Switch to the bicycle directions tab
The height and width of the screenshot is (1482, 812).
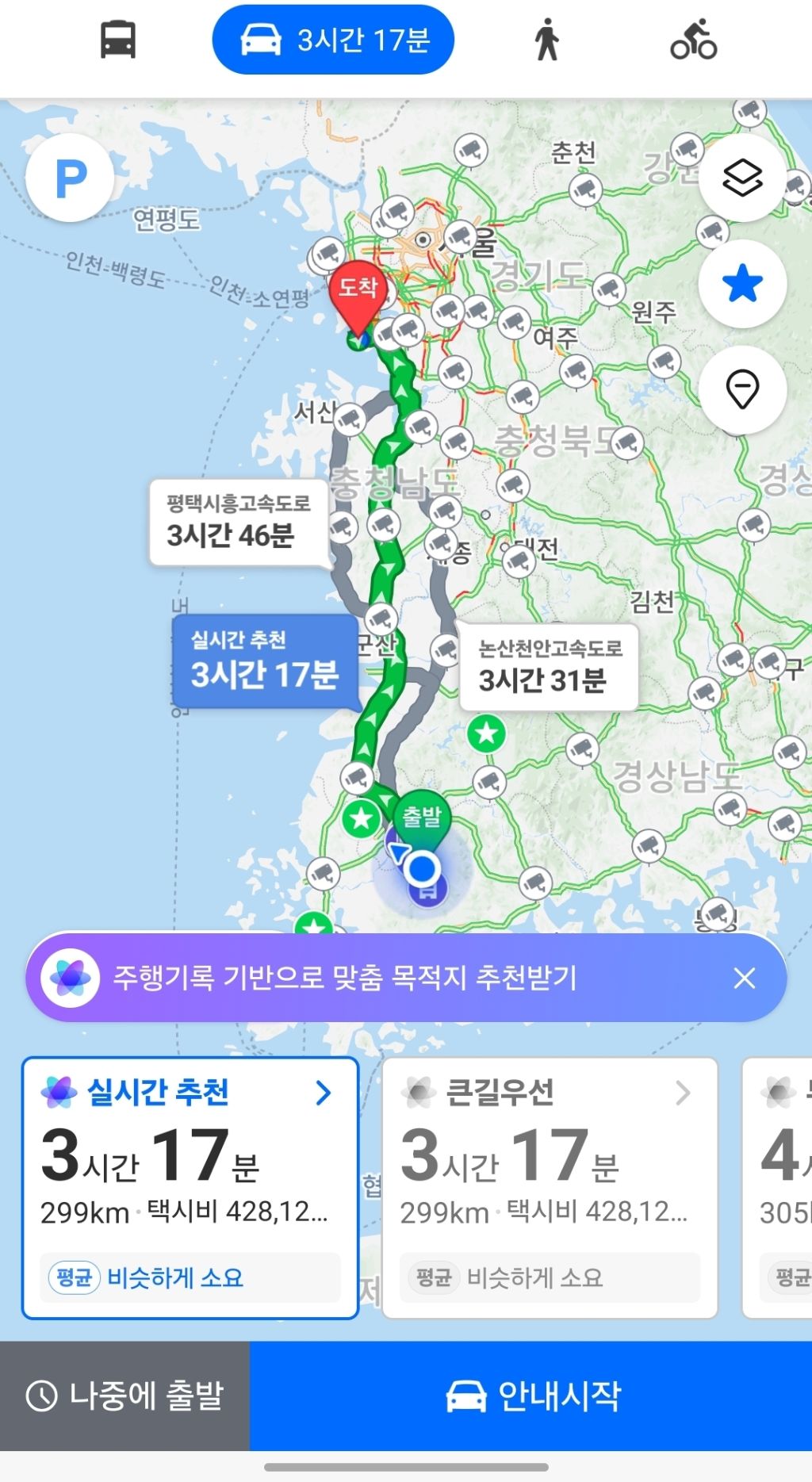[x=693, y=40]
